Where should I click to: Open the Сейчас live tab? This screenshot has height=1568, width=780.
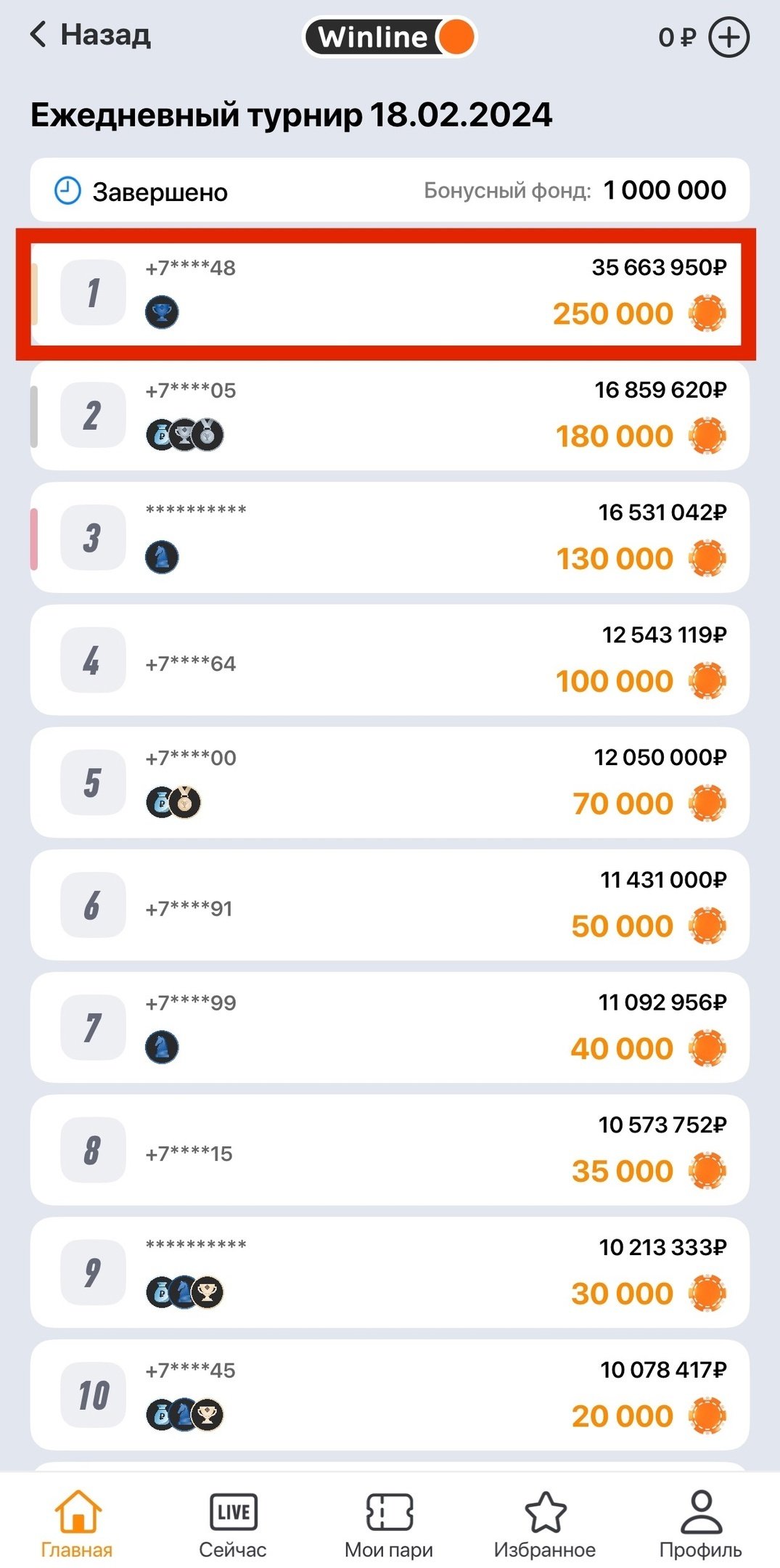point(233,1522)
